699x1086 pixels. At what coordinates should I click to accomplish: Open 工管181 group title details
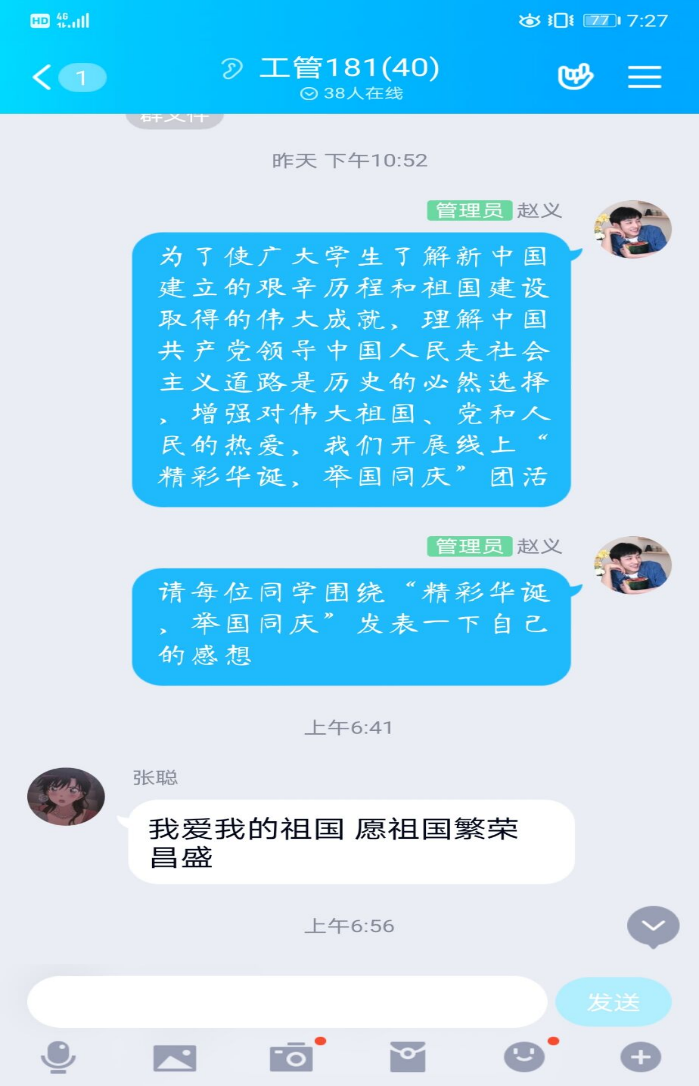349,68
